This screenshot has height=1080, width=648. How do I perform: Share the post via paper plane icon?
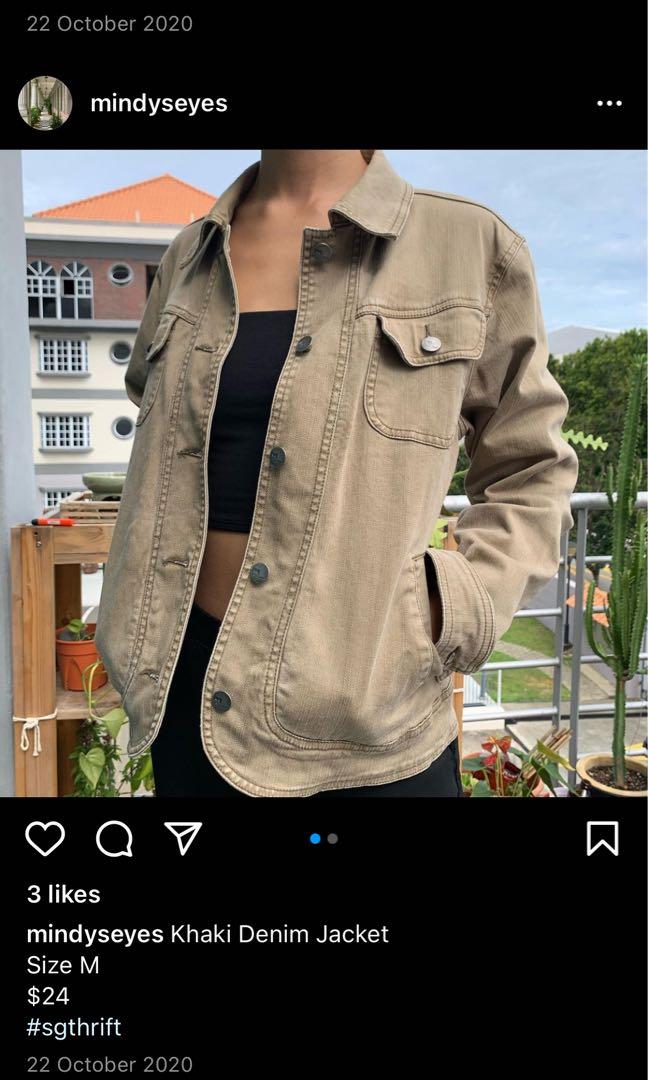183,838
